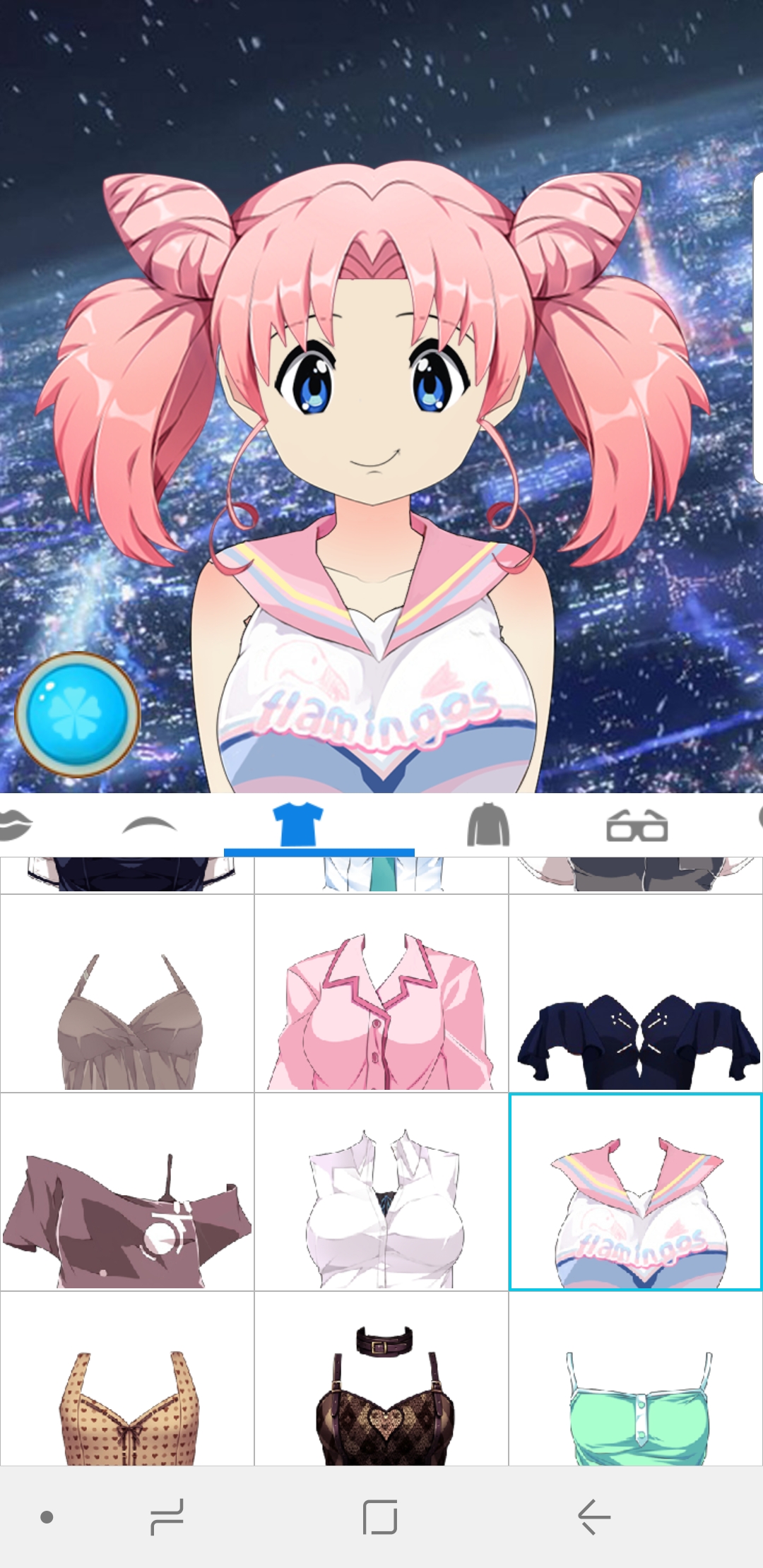The width and height of the screenshot is (763, 1568).
Task: Tap the blue clover round button
Action: [78, 714]
